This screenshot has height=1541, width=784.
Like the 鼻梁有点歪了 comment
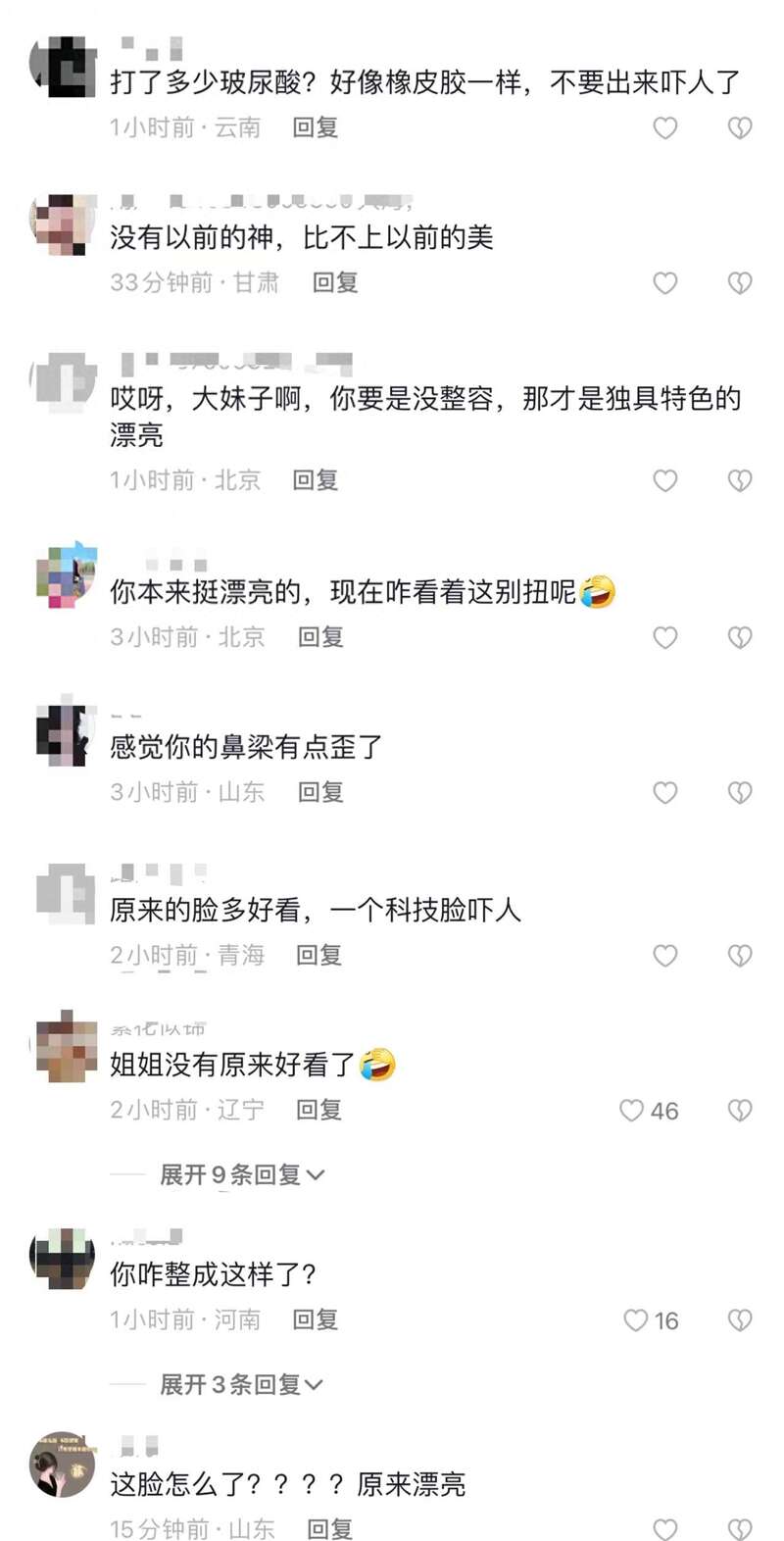pyautogui.click(x=665, y=793)
